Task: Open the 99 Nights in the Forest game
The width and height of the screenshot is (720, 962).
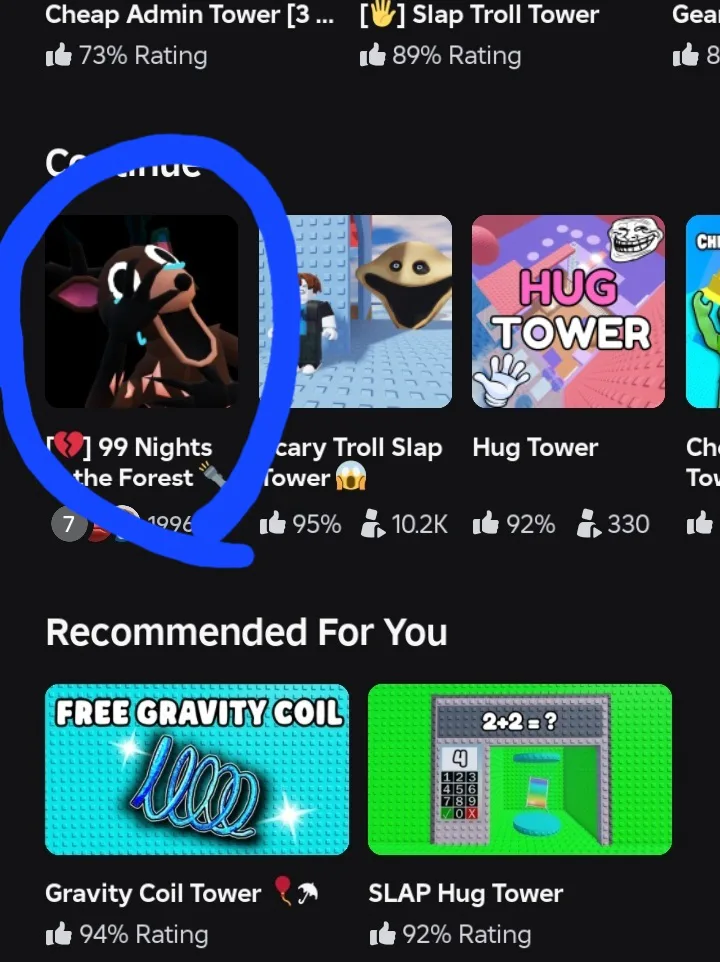Action: [x=142, y=311]
